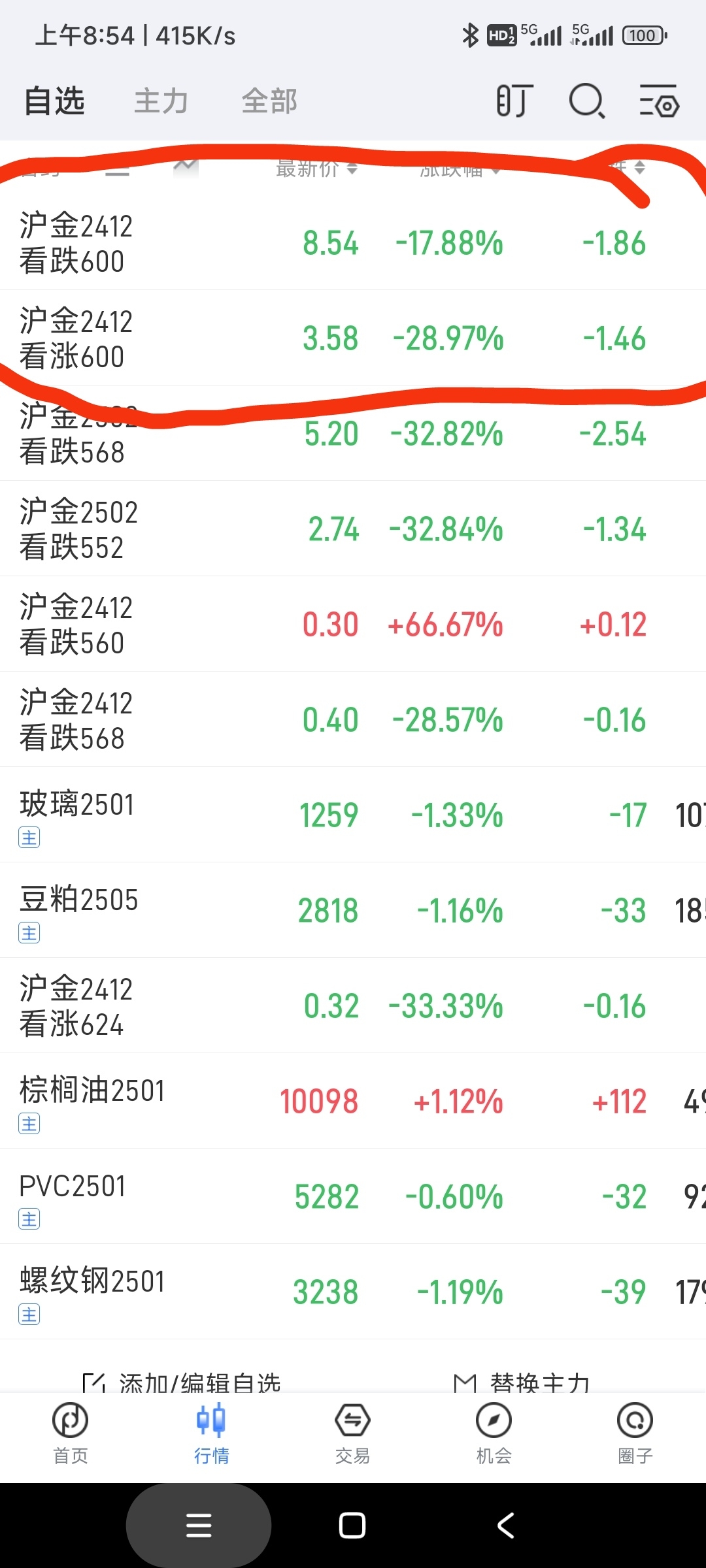Screen dimensions: 706x1568
Task: Open 沪金2502 看跌552 quote
Action: point(353,529)
